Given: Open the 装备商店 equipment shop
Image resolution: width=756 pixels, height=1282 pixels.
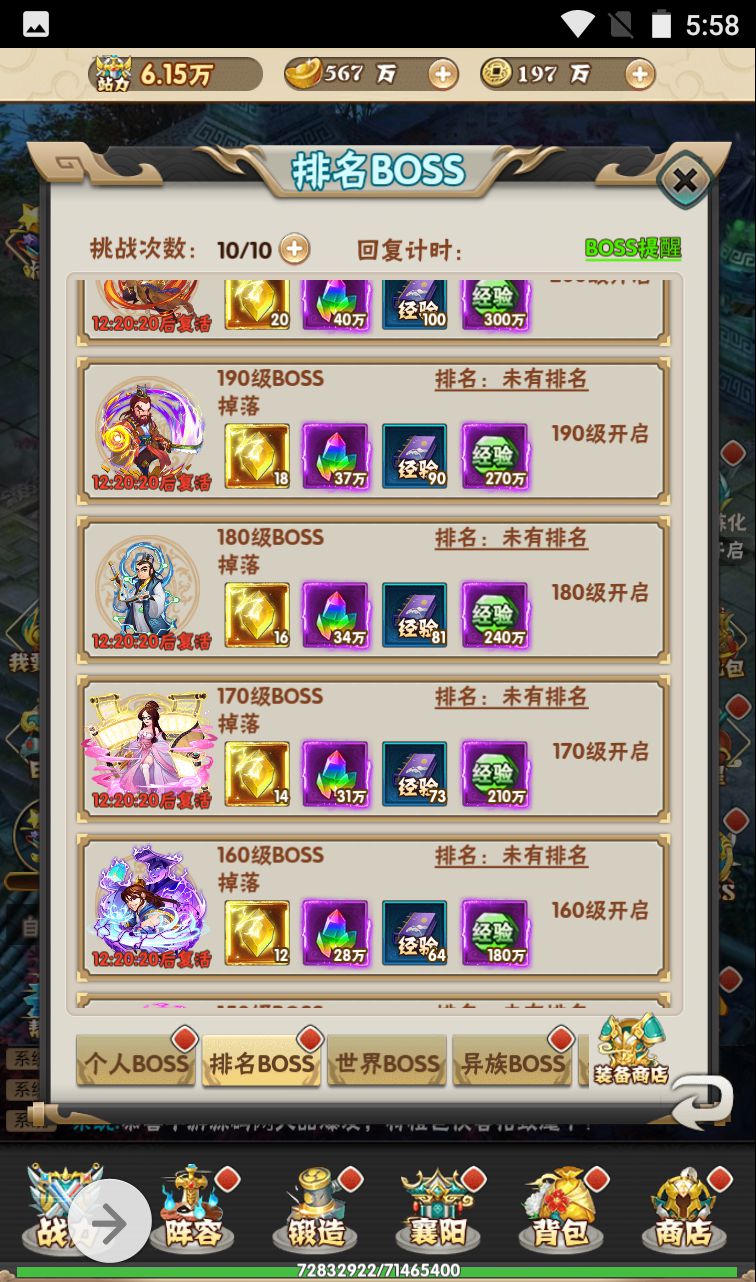Looking at the screenshot, I should click(x=631, y=1052).
